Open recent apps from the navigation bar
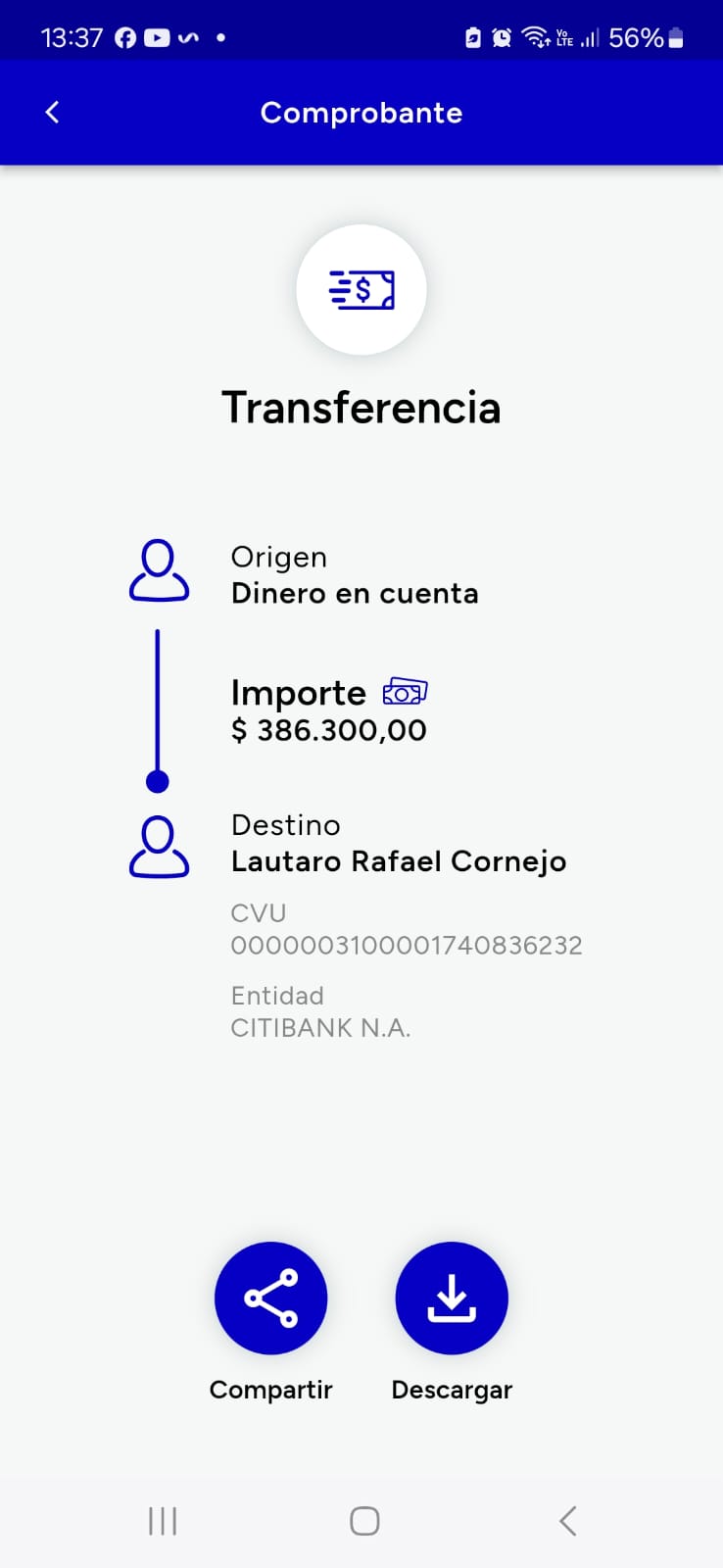The width and height of the screenshot is (723, 1568). (163, 1521)
